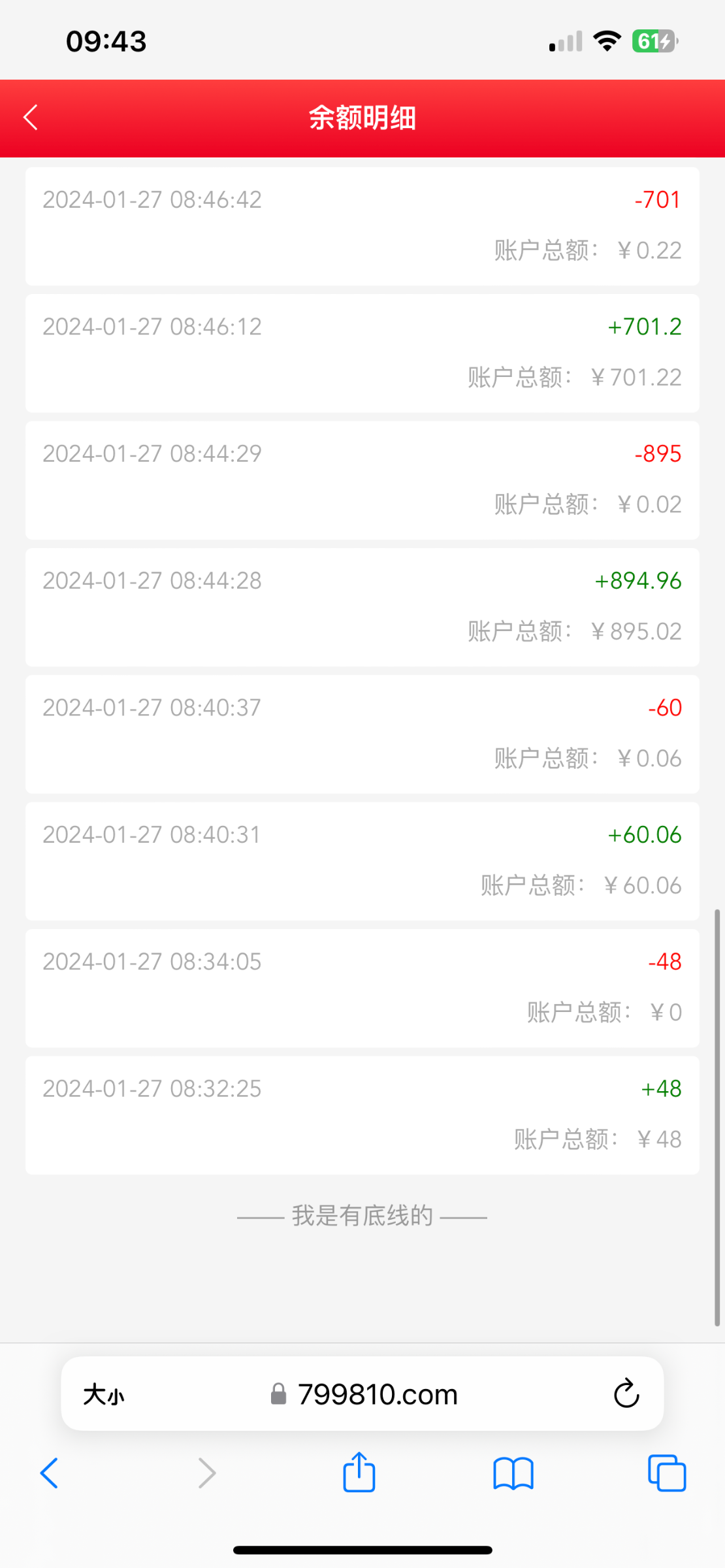
Task: Reload the current web page
Action: coord(626,1394)
